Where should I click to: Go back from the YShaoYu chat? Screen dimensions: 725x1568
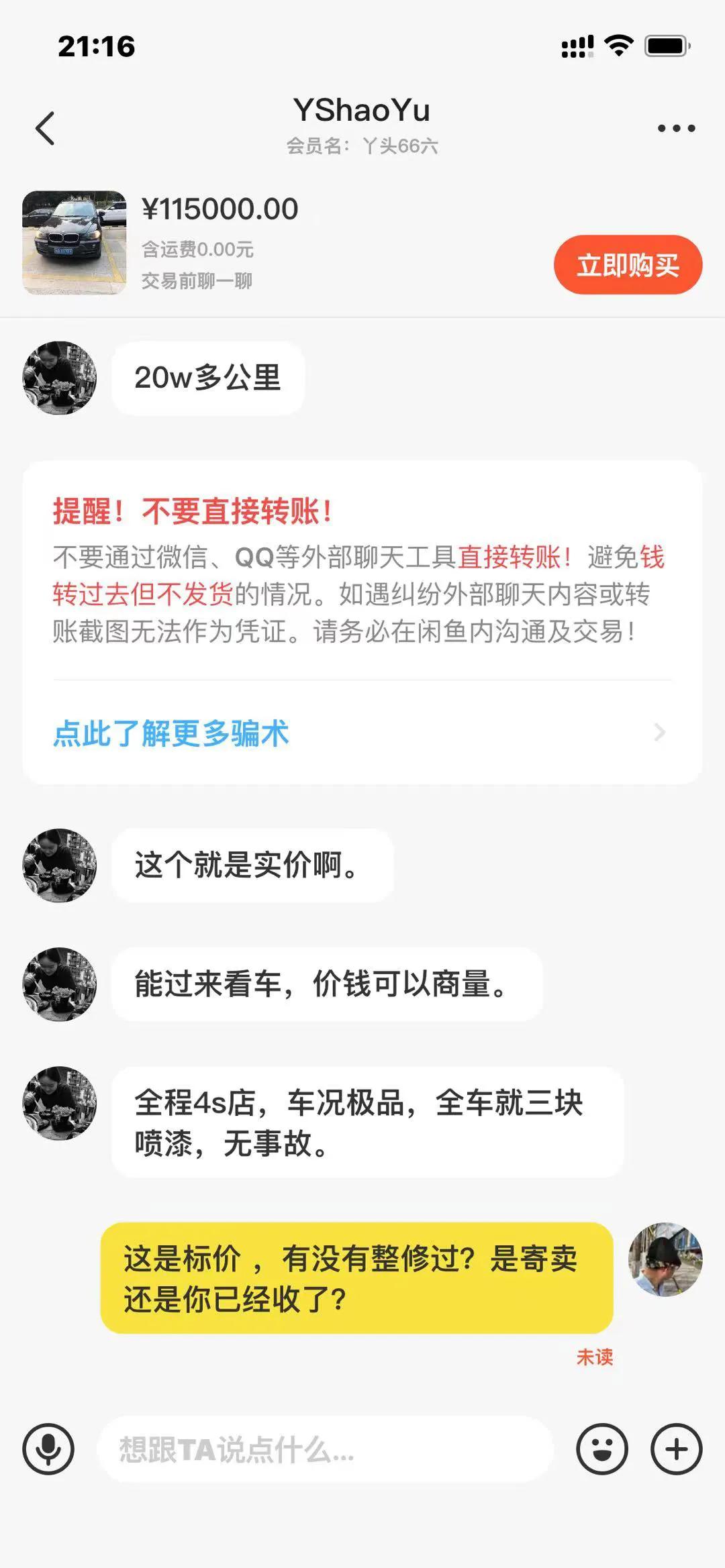pos(45,128)
